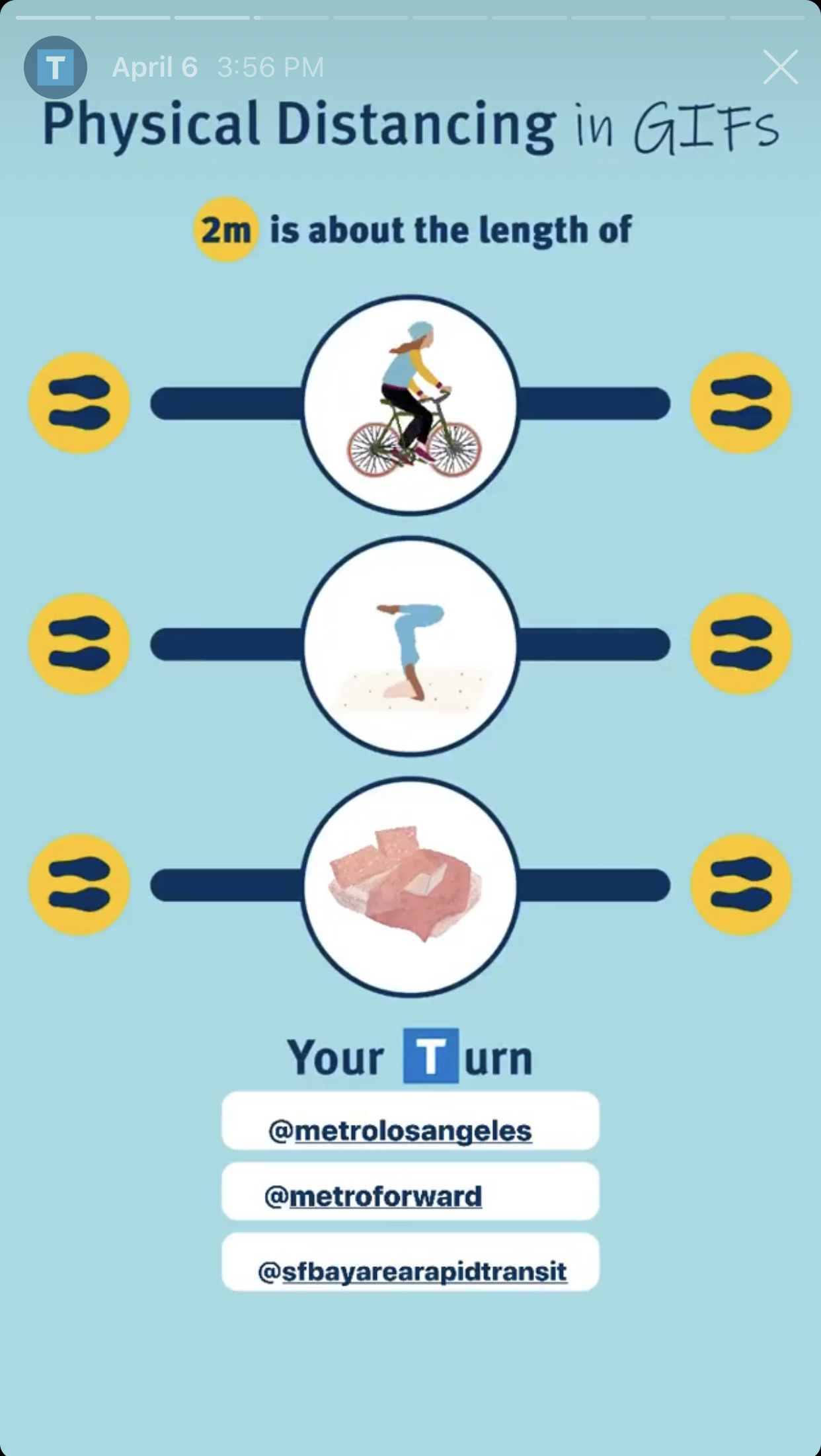
Task: Close the story viewer
Action: tap(780, 67)
